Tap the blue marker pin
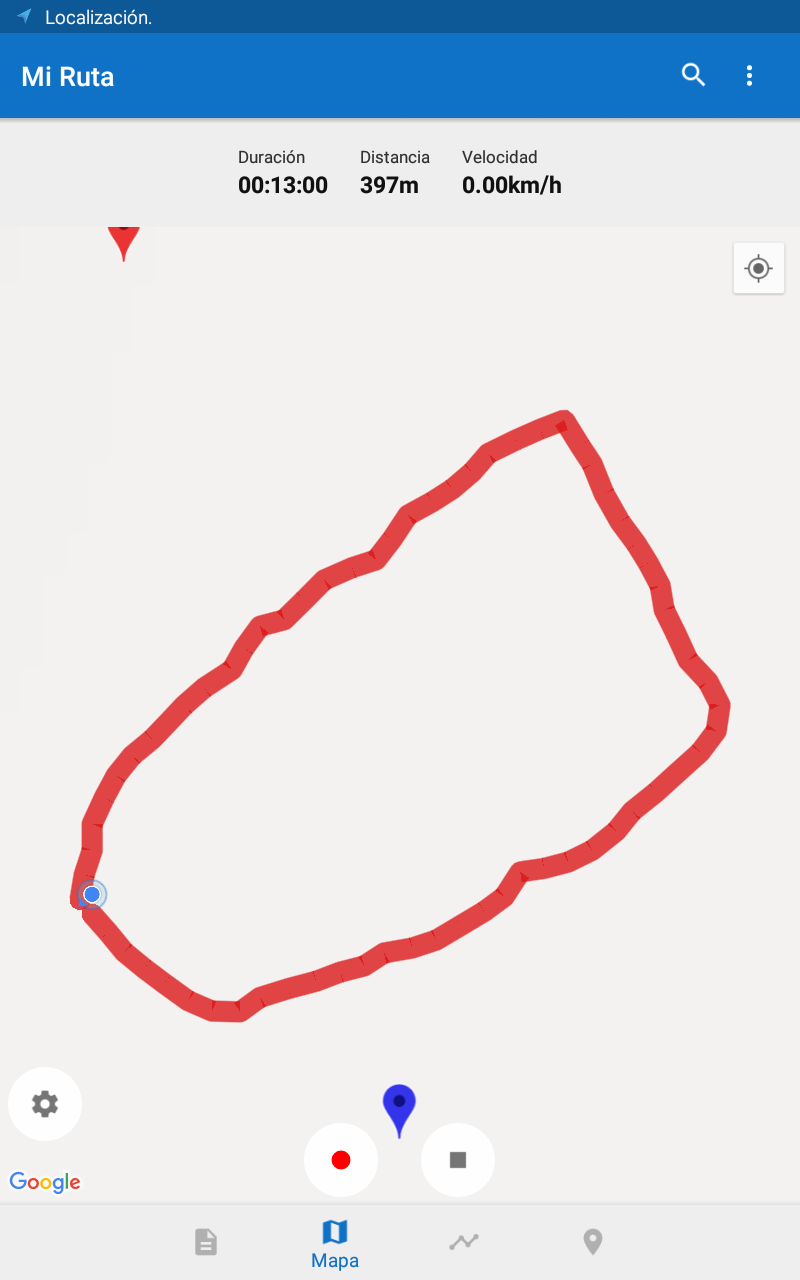Viewport: 800px width, 1280px height. pyautogui.click(x=399, y=1107)
